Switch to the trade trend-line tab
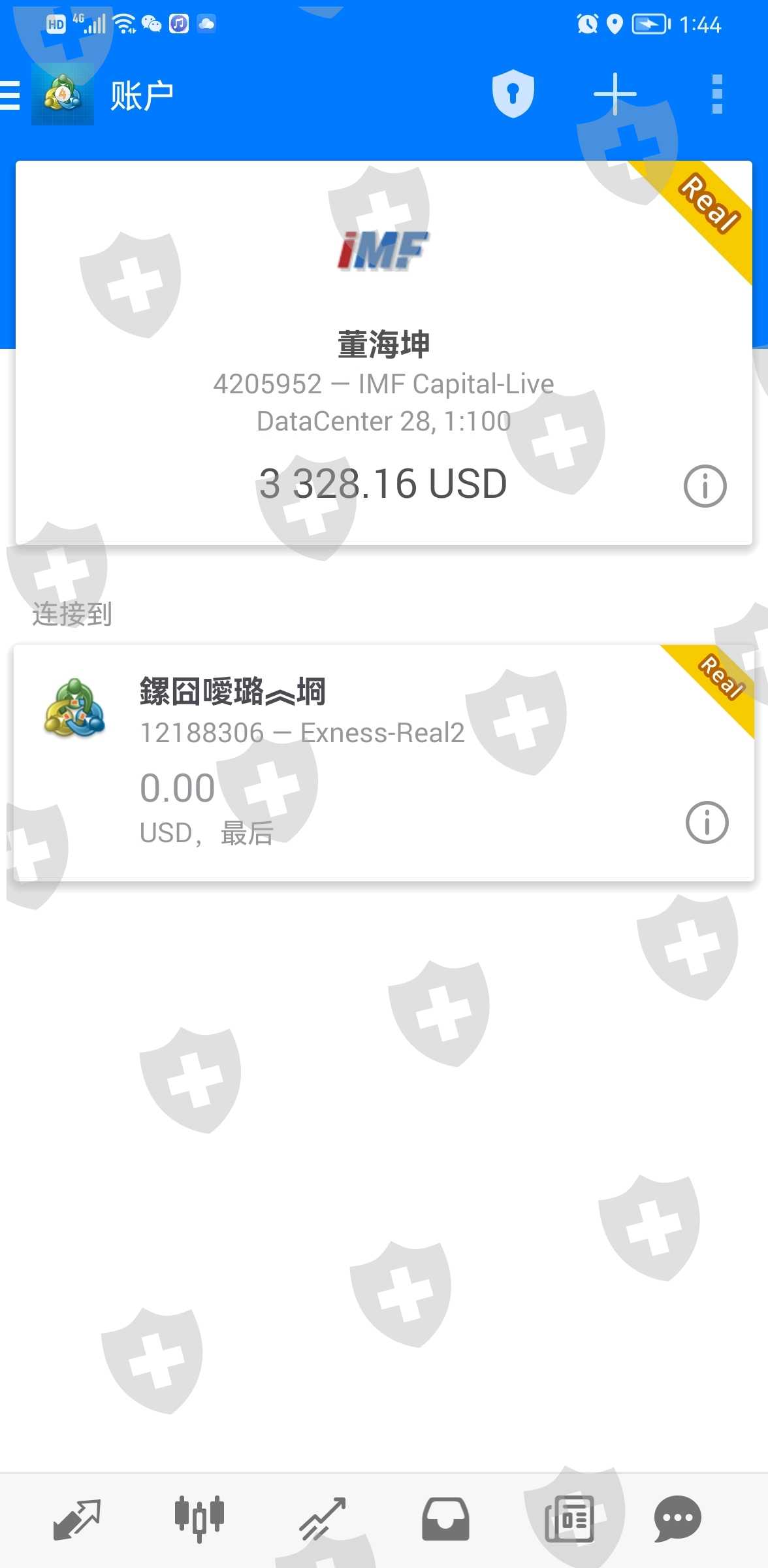Viewport: 768px width, 1568px height. [322, 1519]
